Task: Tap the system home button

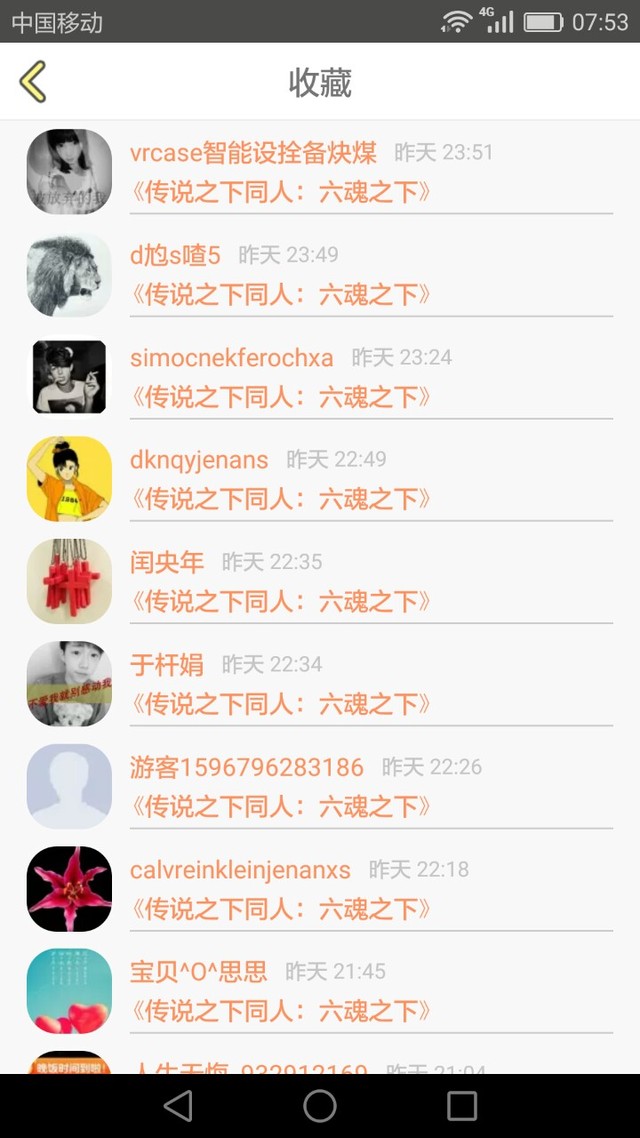Action: point(320,1106)
